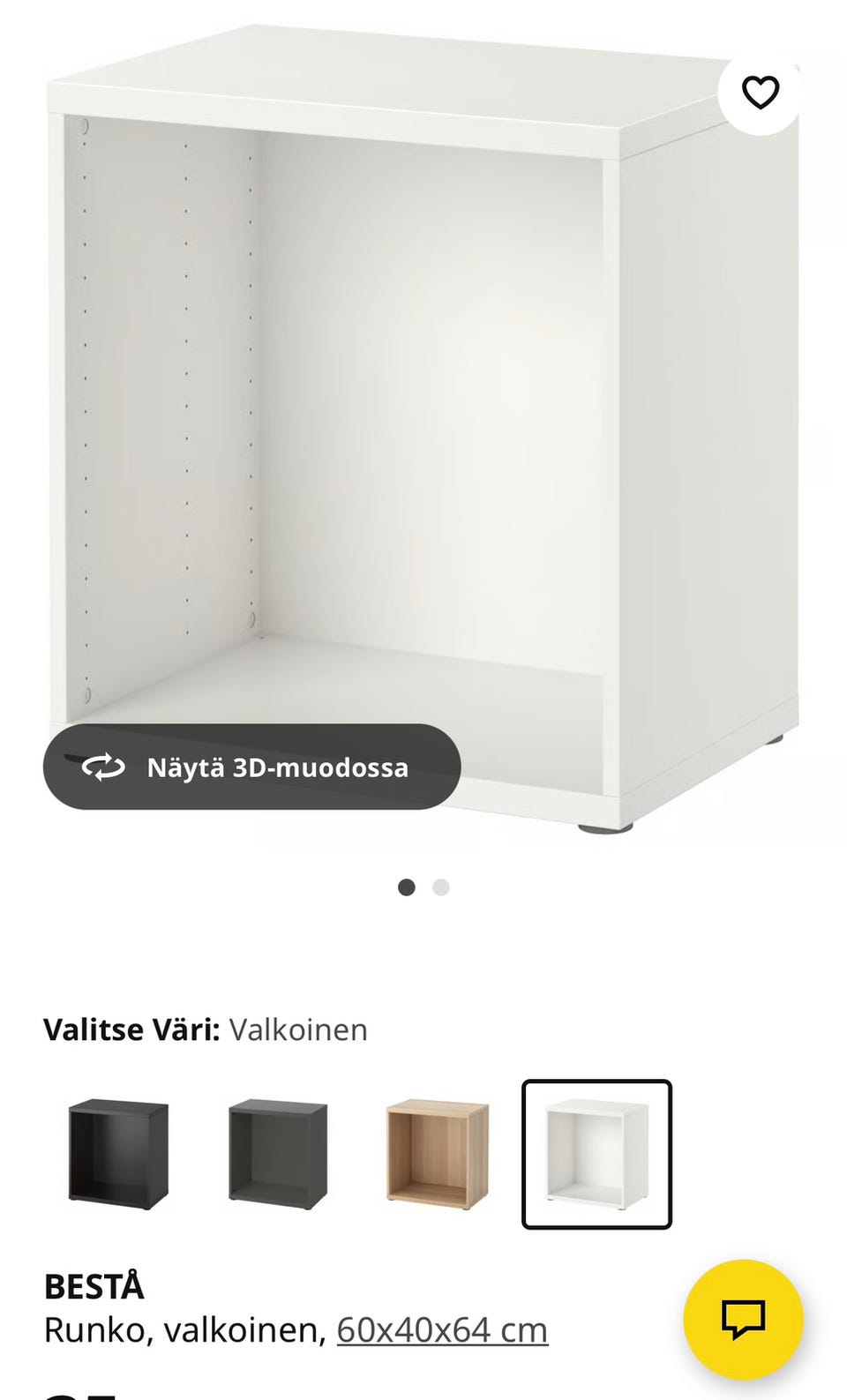Image resolution: width=847 pixels, height=1400 pixels.
Task: Select the white colour option
Action: pos(596,1154)
